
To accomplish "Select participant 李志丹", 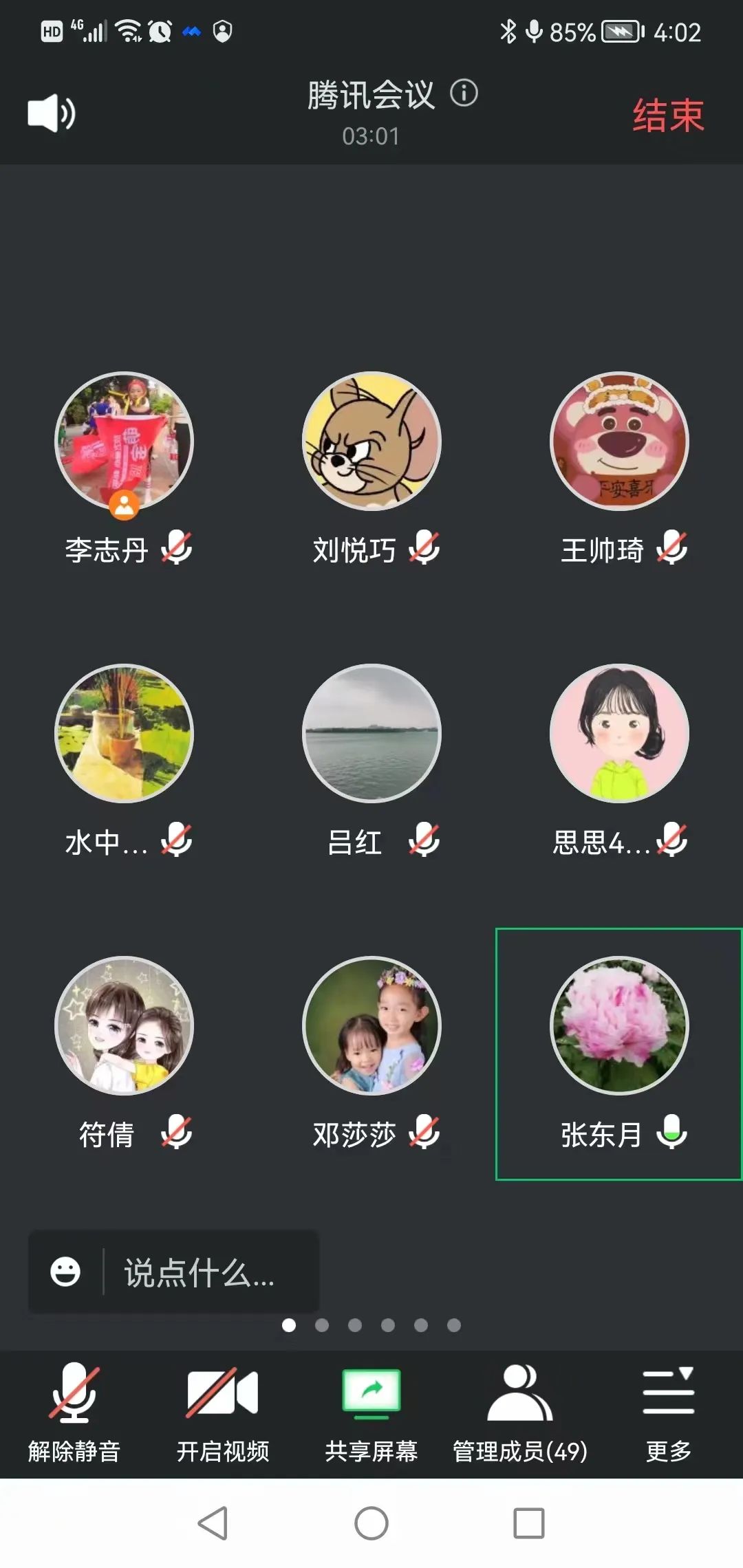I will (x=125, y=442).
